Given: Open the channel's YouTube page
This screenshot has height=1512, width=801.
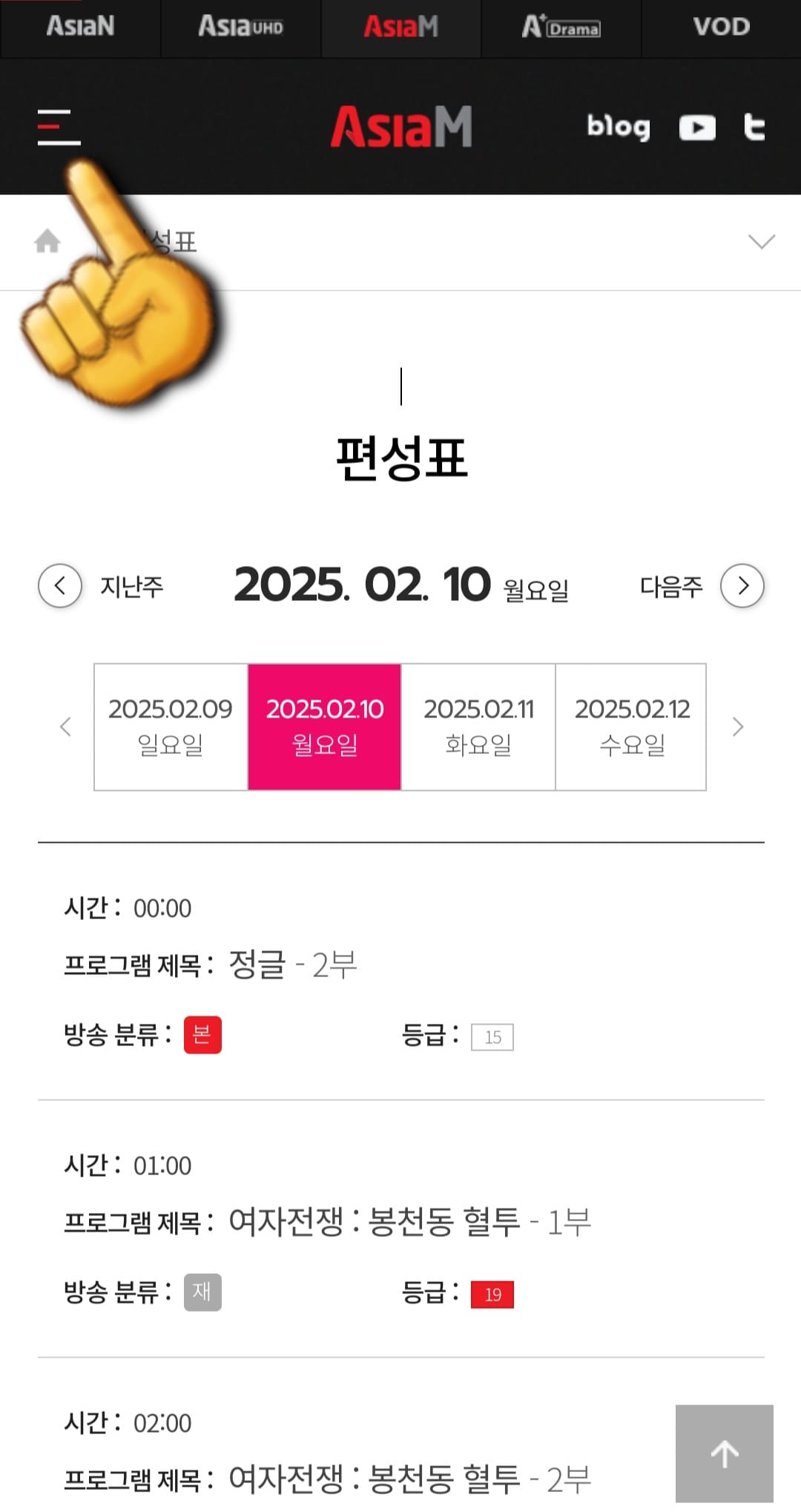Looking at the screenshot, I should [x=696, y=126].
